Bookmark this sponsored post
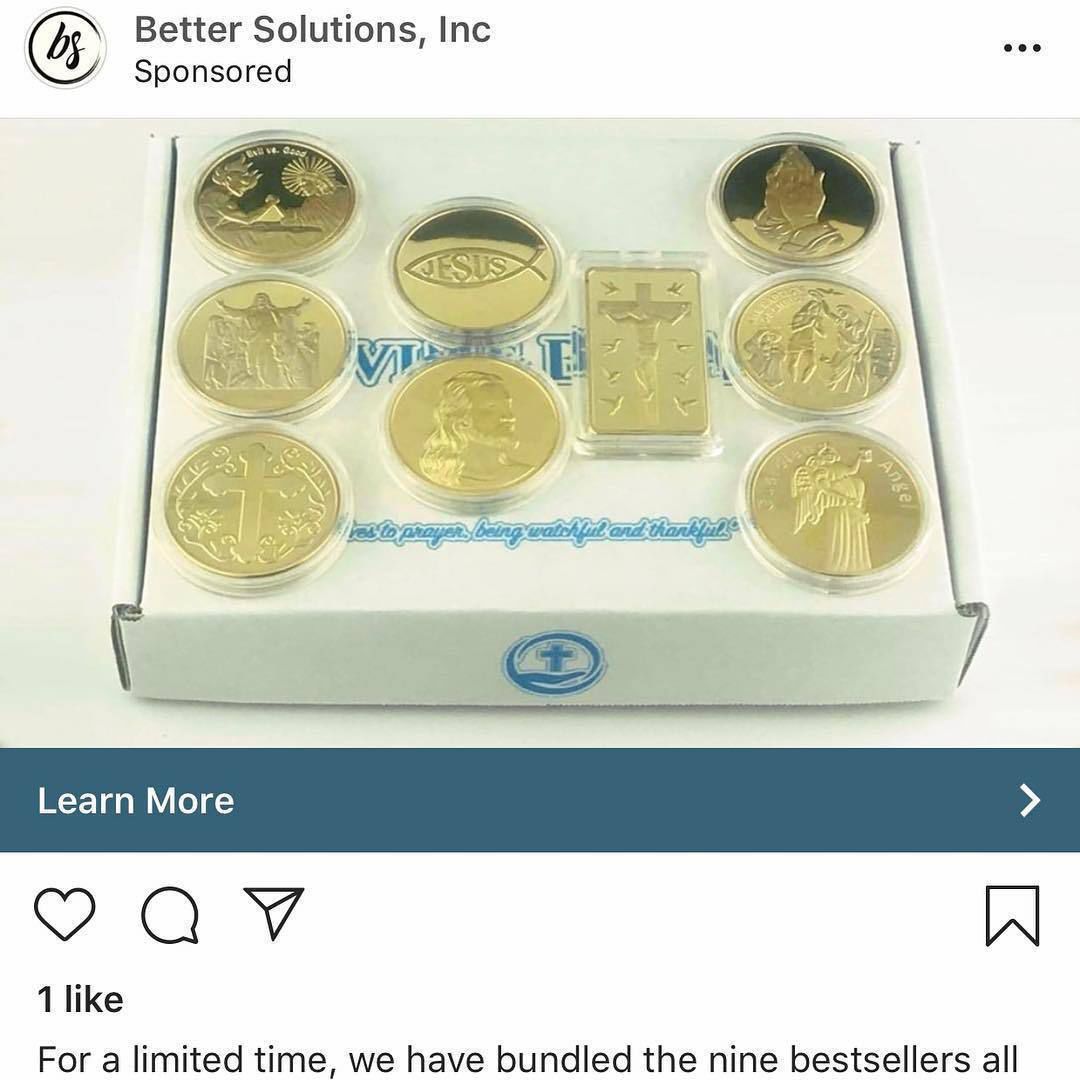The image size is (1080, 1080). tap(1012, 915)
